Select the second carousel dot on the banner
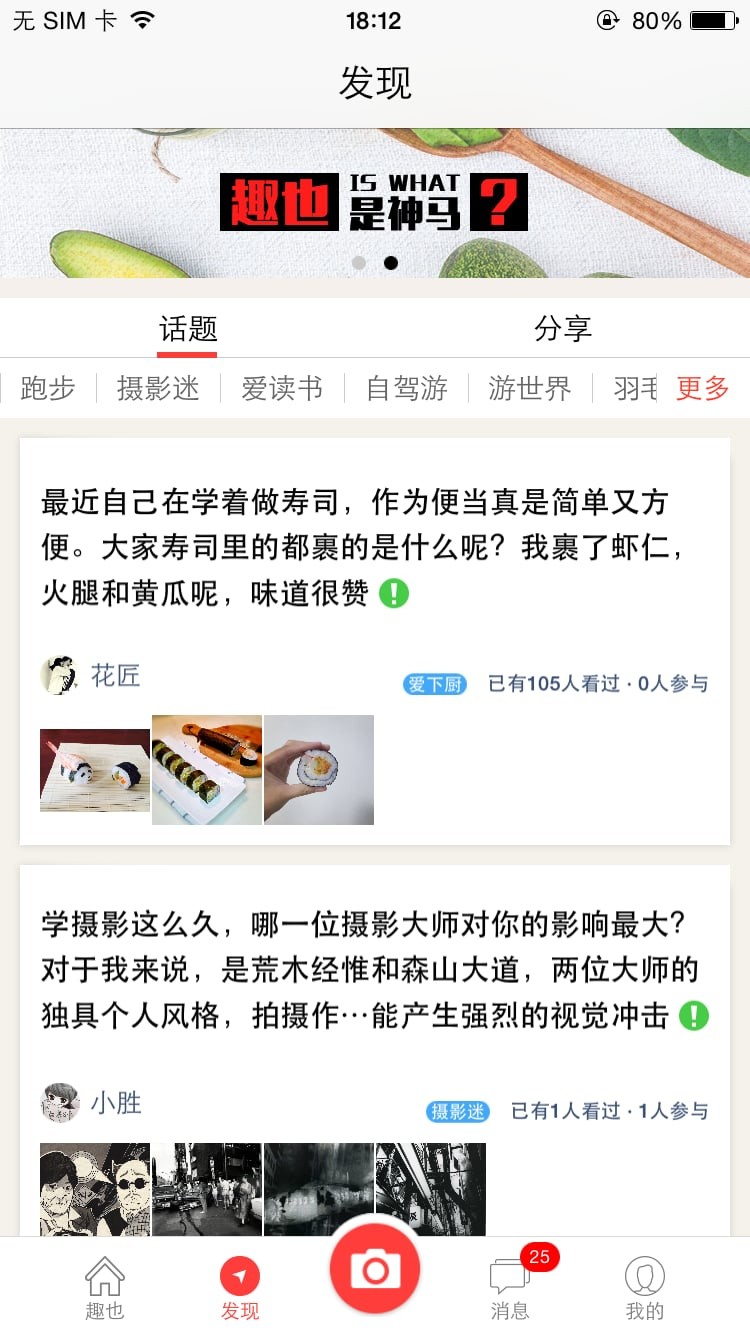Screen dimensions: 750x1334 [391, 263]
